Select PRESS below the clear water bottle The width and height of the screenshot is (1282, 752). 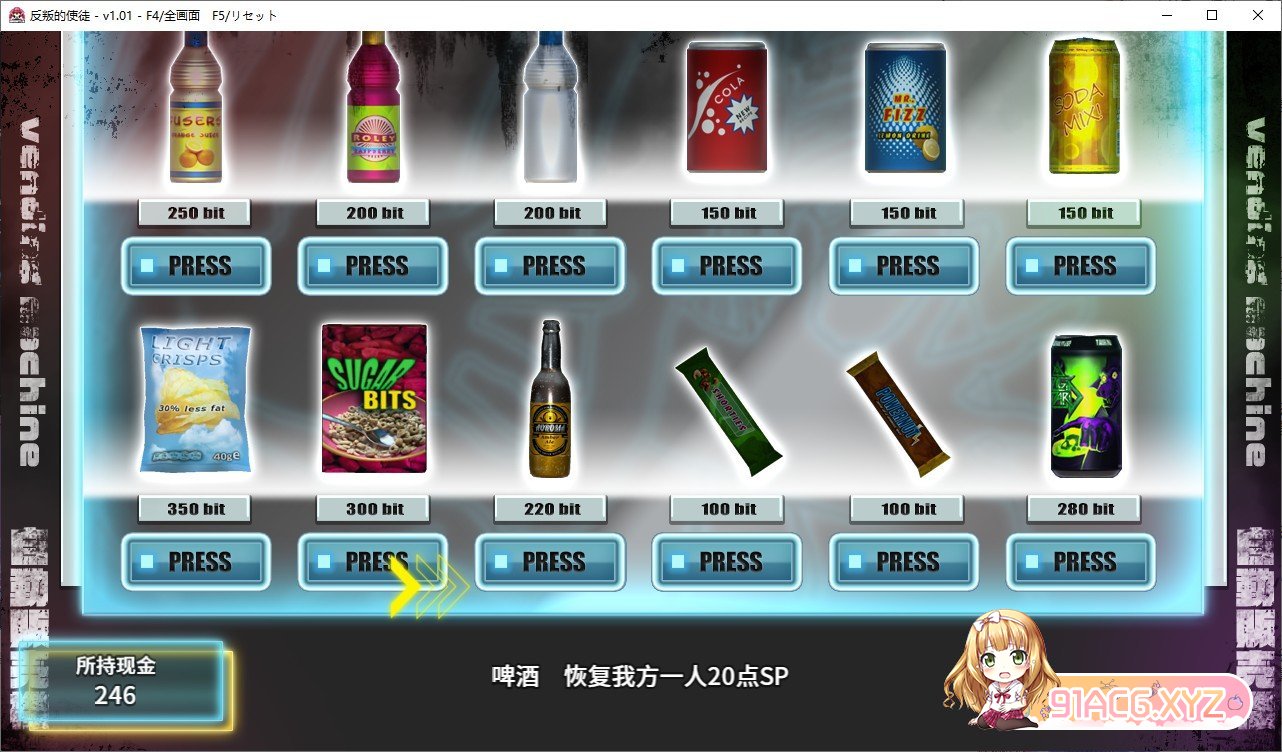coord(550,266)
